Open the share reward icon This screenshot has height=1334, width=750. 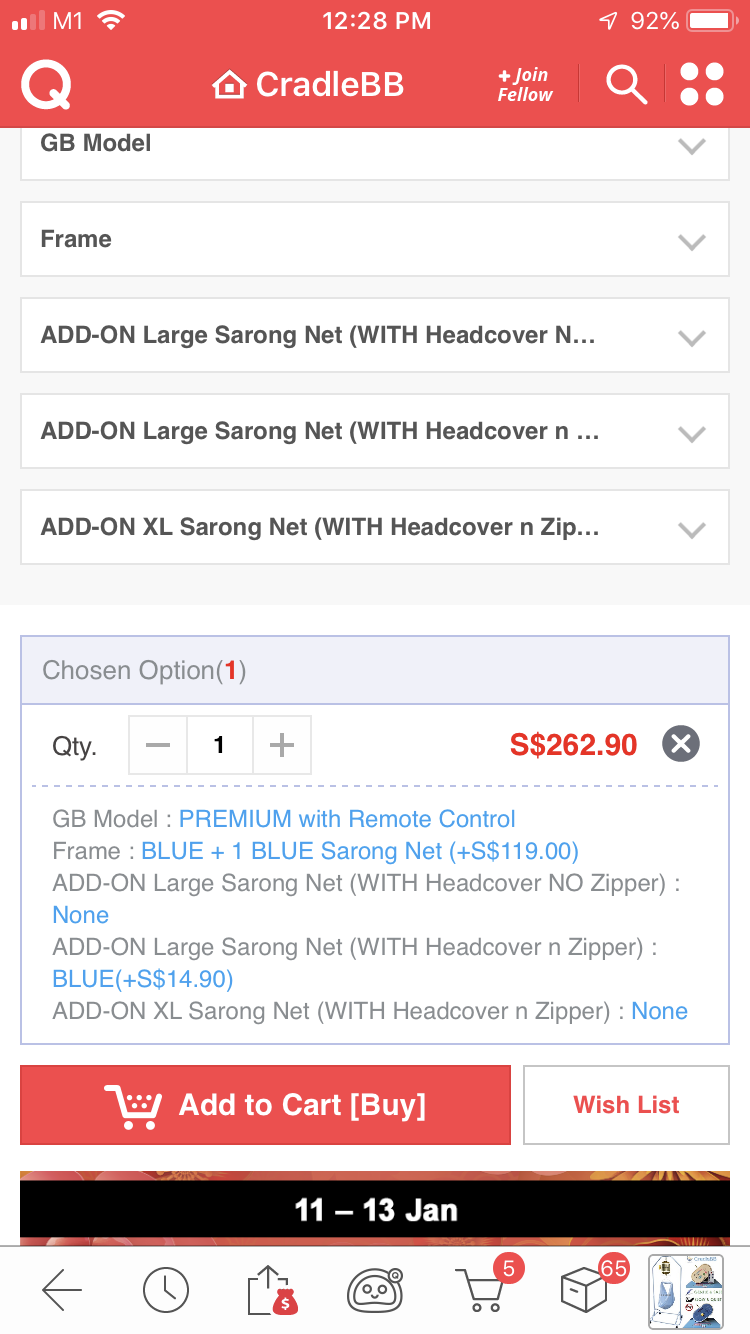pyautogui.click(x=272, y=1291)
